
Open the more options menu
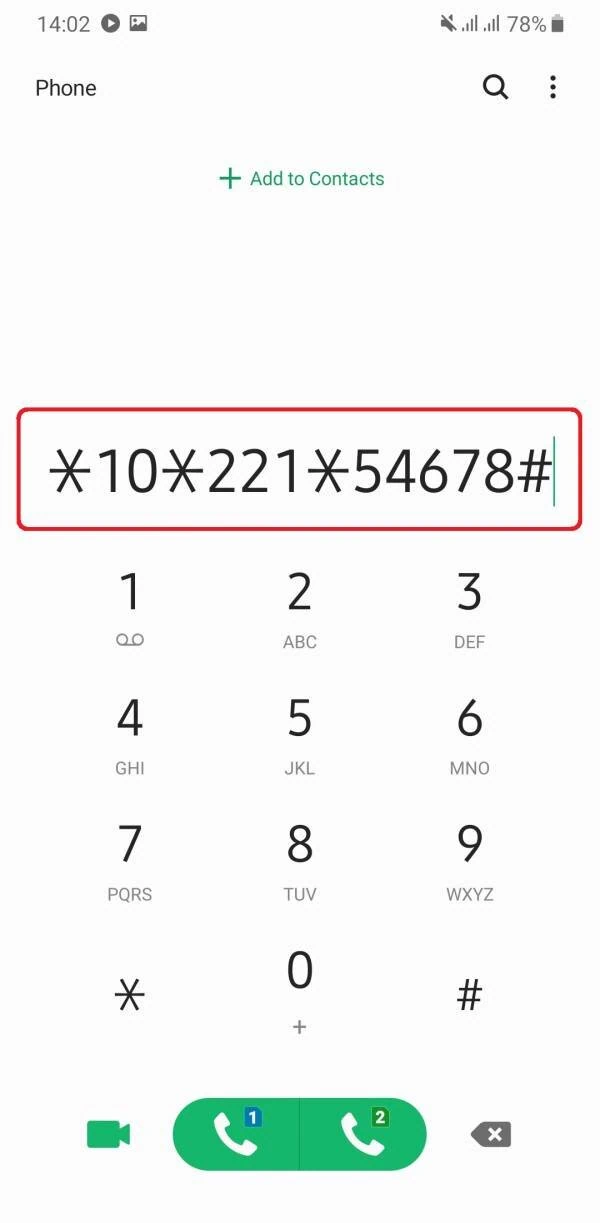point(553,87)
